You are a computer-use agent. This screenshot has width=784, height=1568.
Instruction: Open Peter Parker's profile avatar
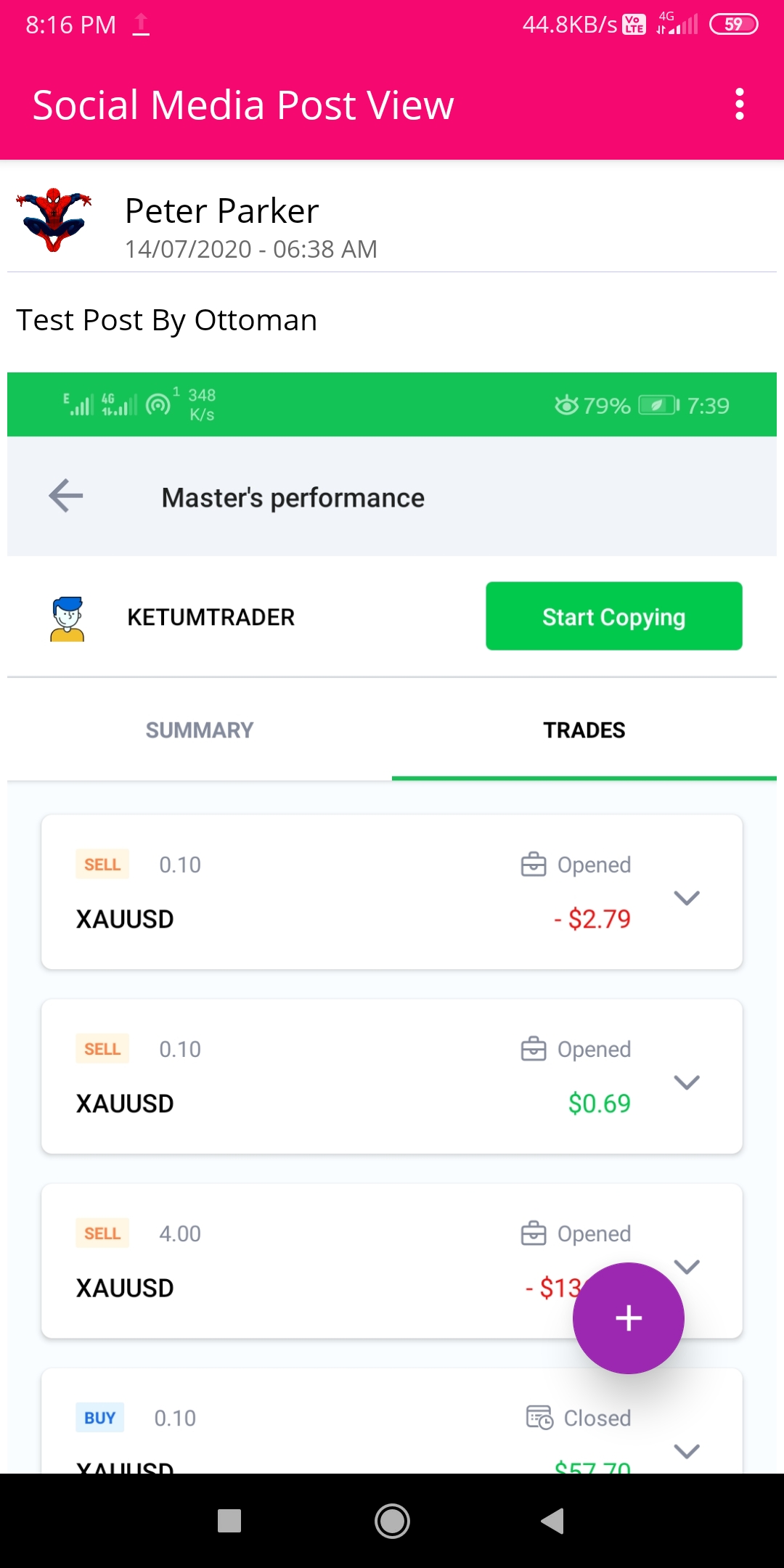coord(54,221)
